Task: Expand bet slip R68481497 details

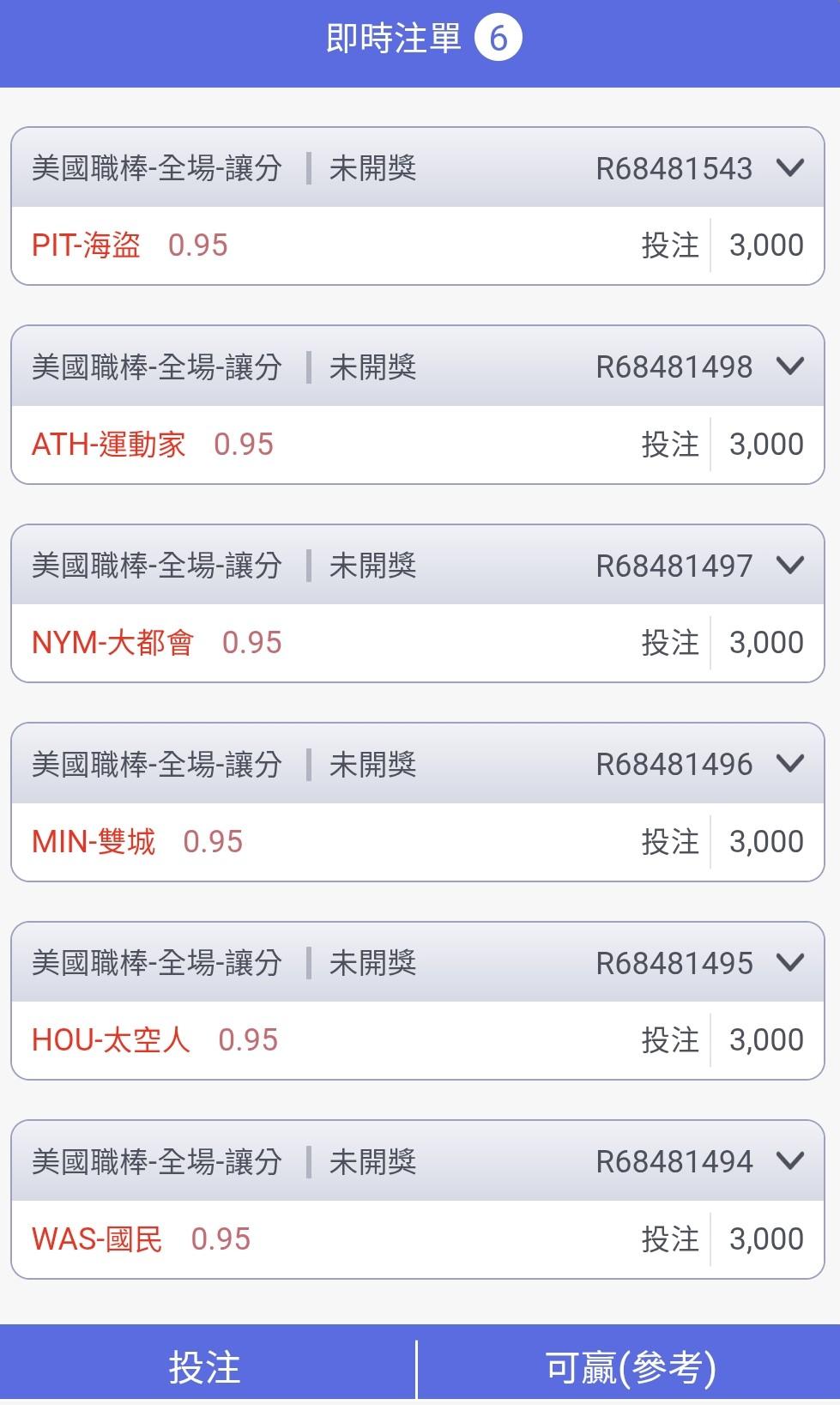Action: point(789,566)
